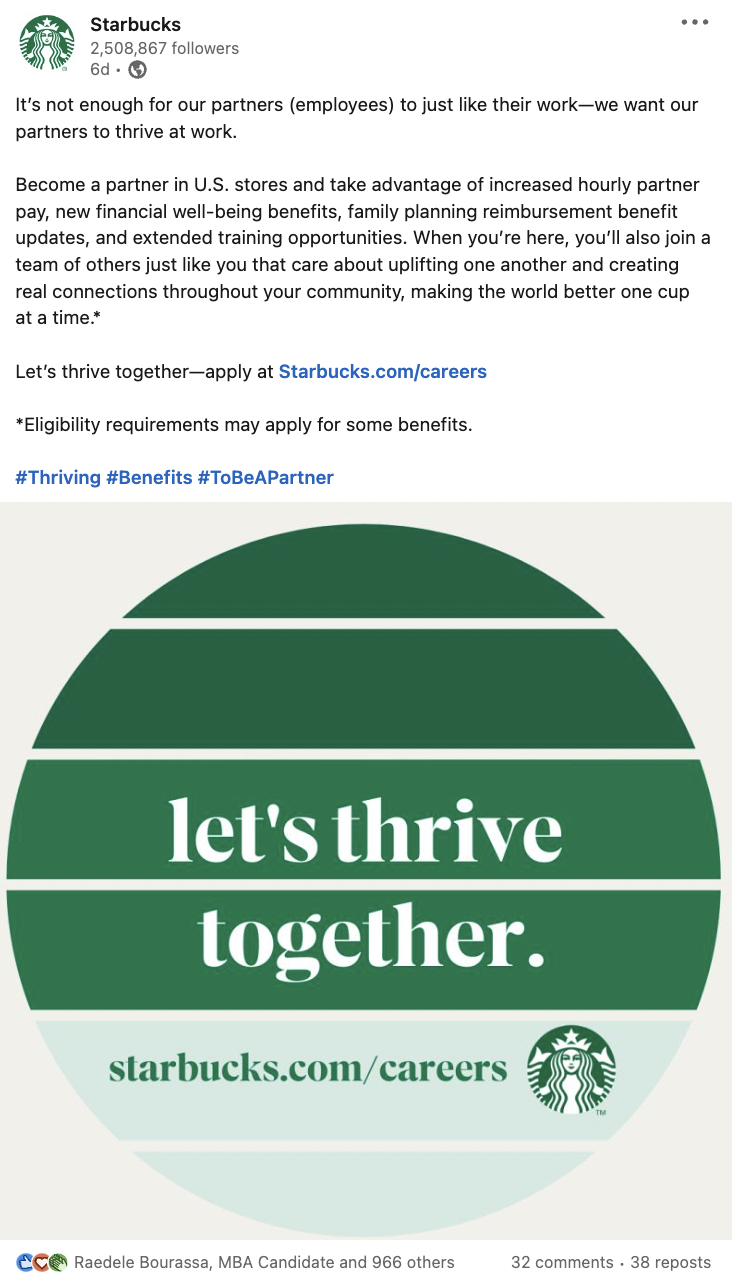
Task: View the 32 comments on the post
Action: click(562, 1262)
